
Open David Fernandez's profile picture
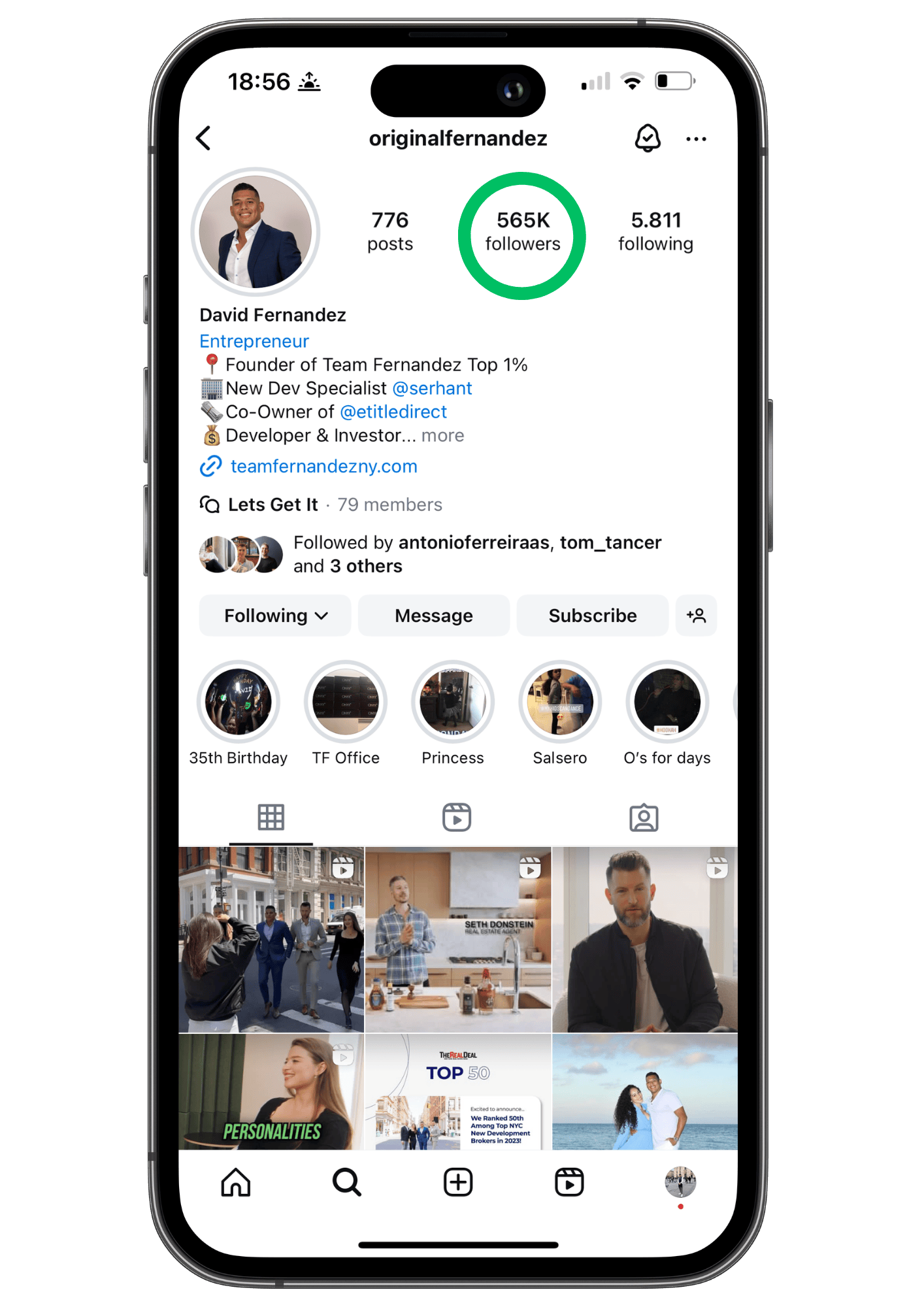coord(256,232)
